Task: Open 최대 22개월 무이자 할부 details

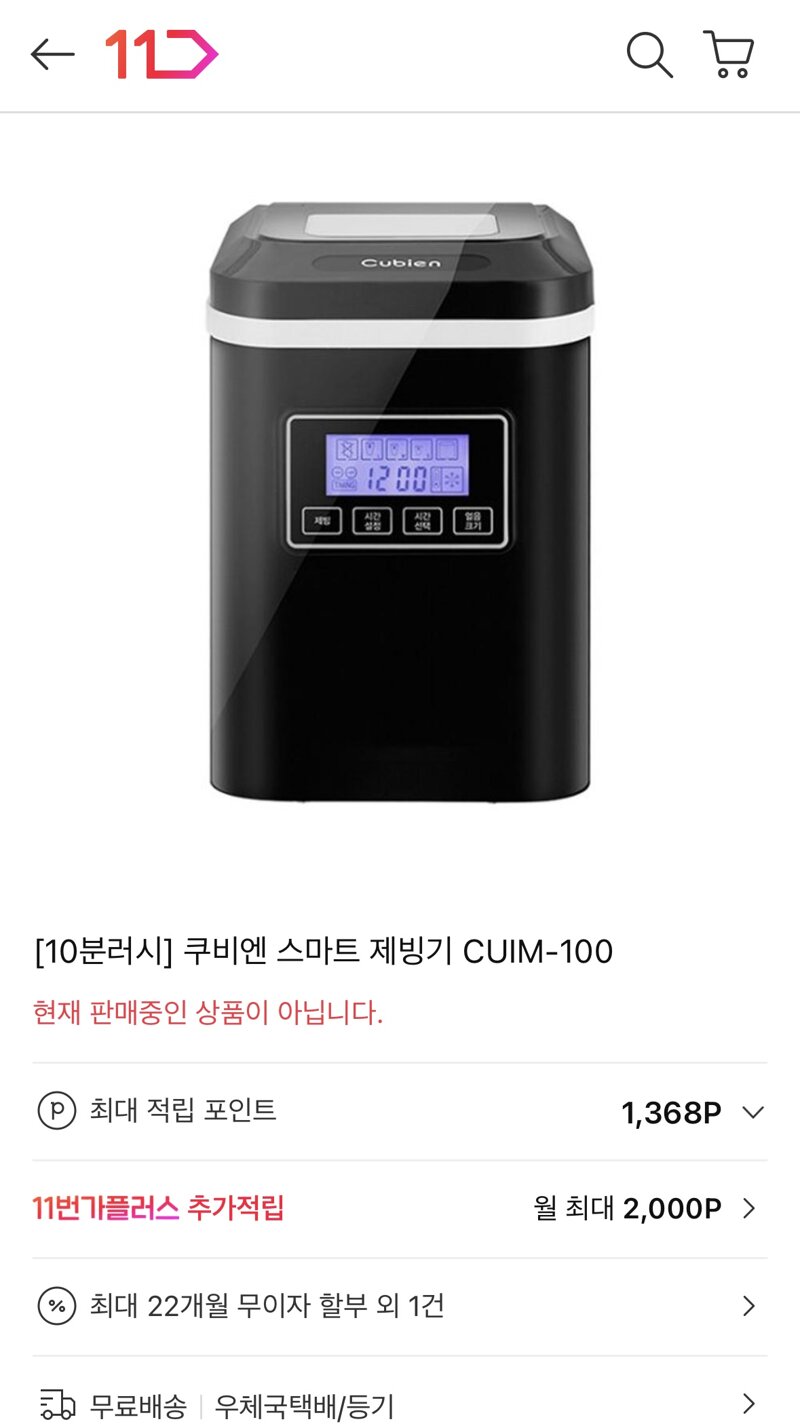Action: 400,1306
